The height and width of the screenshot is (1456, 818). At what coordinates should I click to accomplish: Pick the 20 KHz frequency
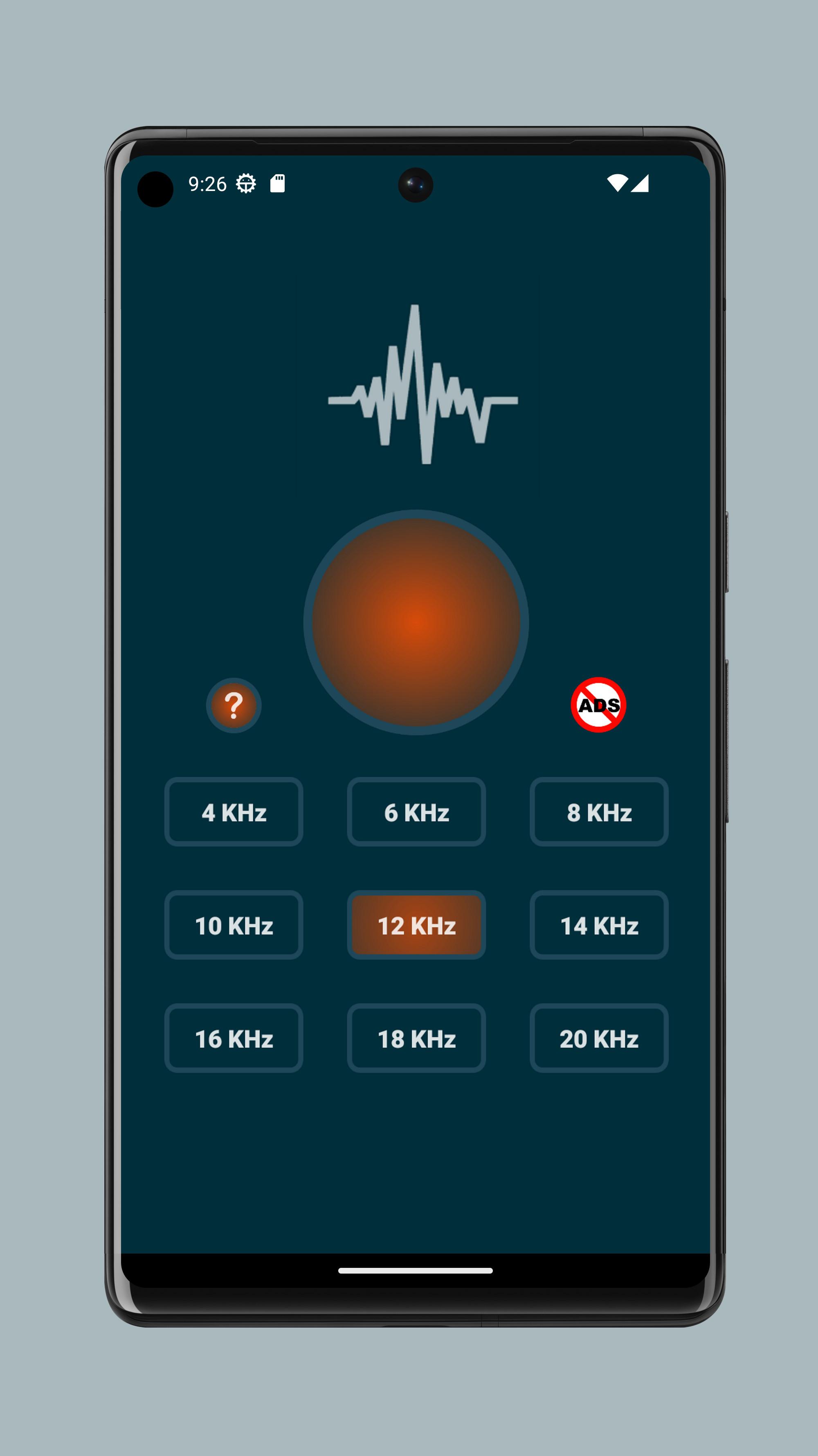[599, 1038]
